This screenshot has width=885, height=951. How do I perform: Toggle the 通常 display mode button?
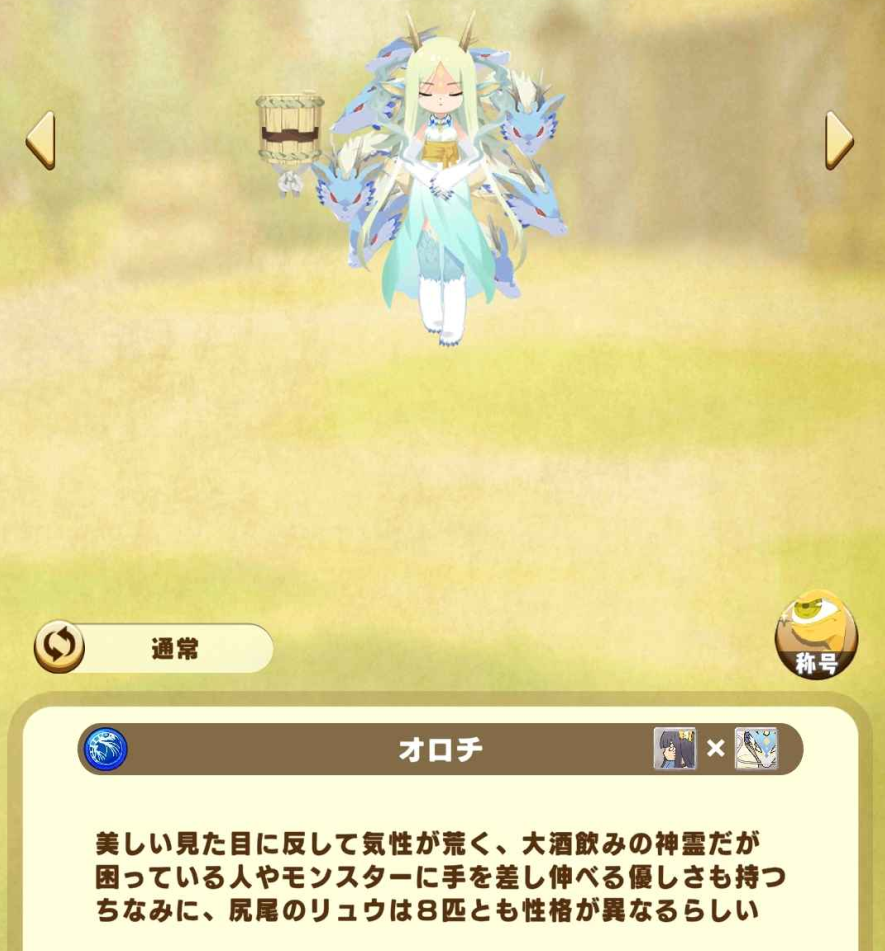(x=154, y=648)
